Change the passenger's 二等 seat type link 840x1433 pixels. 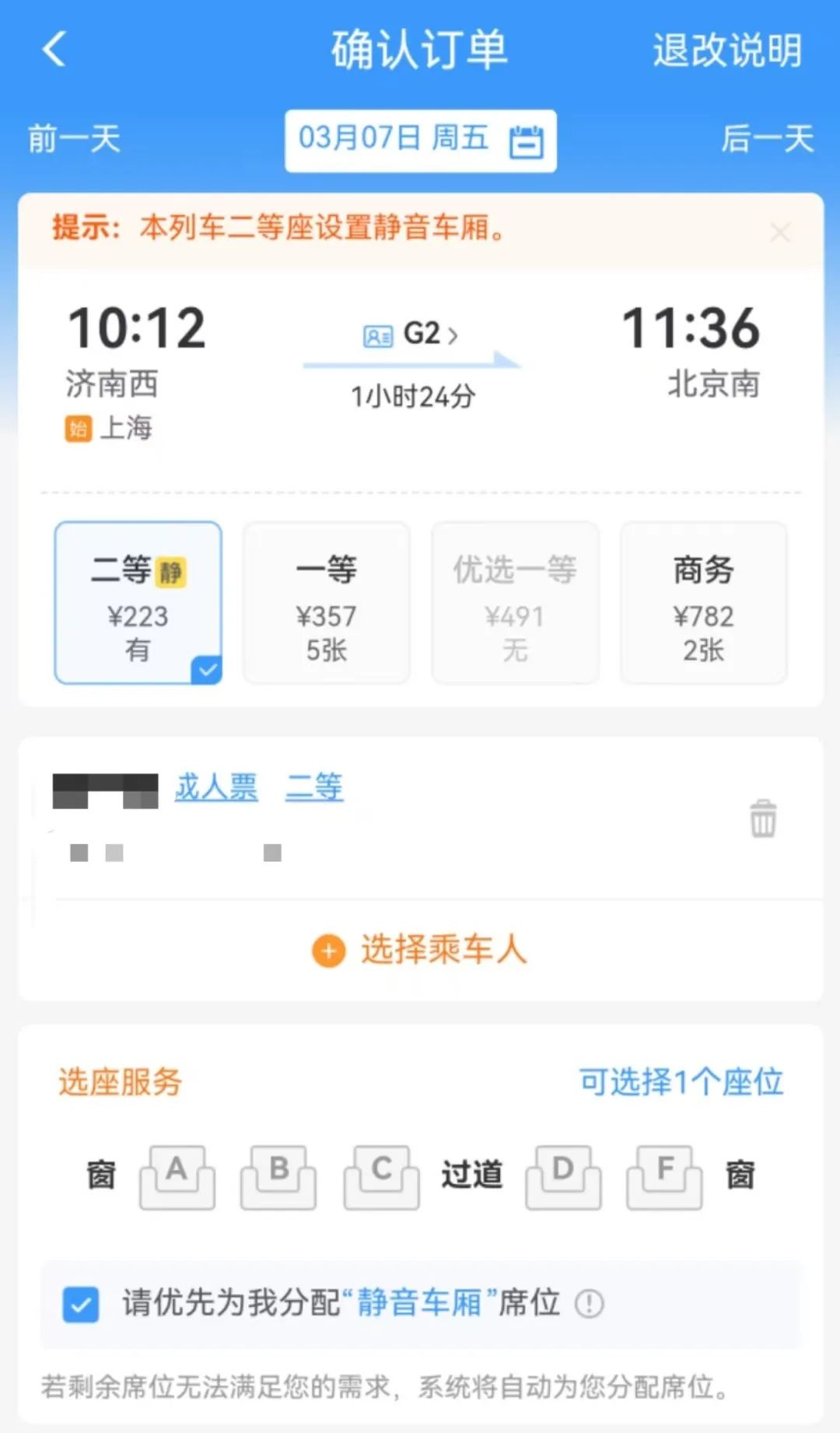click(x=314, y=787)
